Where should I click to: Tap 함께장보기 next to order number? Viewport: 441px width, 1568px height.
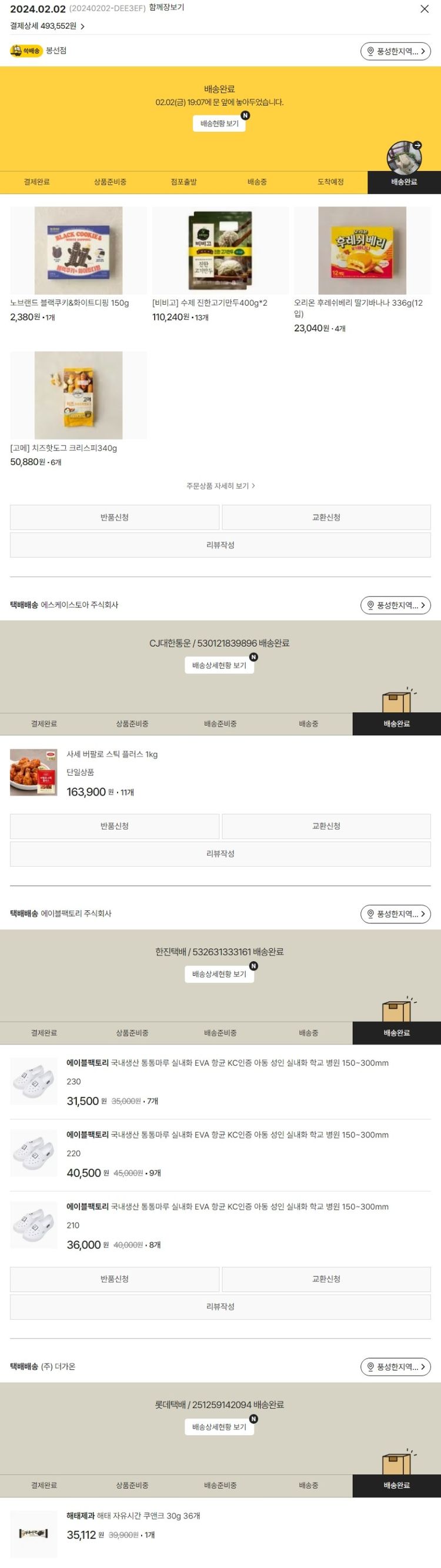coord(166,8)
